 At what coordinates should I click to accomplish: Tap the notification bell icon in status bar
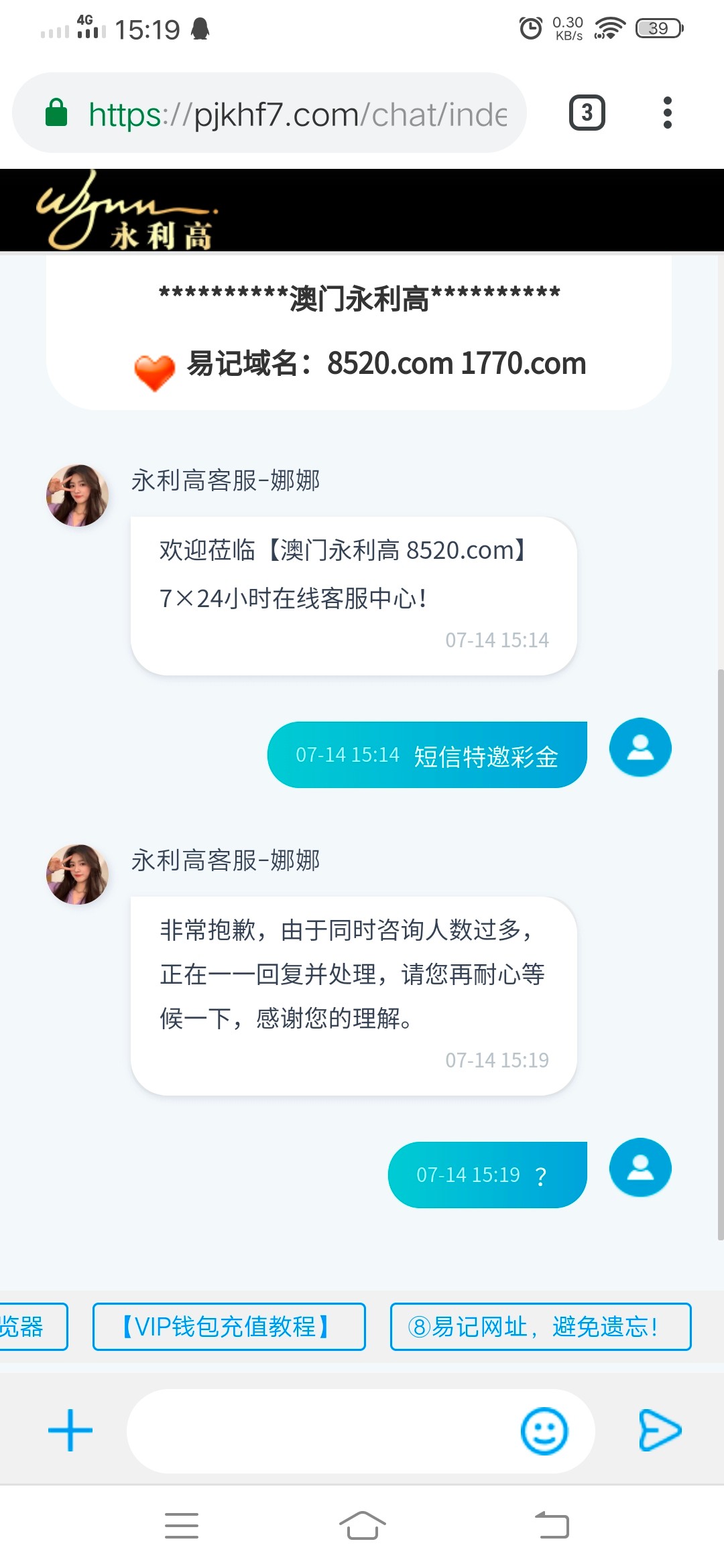[x=200, y=28]
